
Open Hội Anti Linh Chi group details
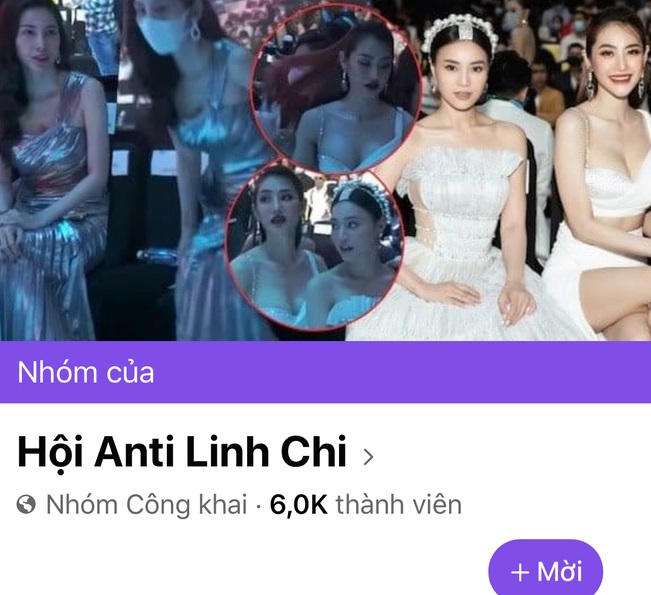[195, 453]
